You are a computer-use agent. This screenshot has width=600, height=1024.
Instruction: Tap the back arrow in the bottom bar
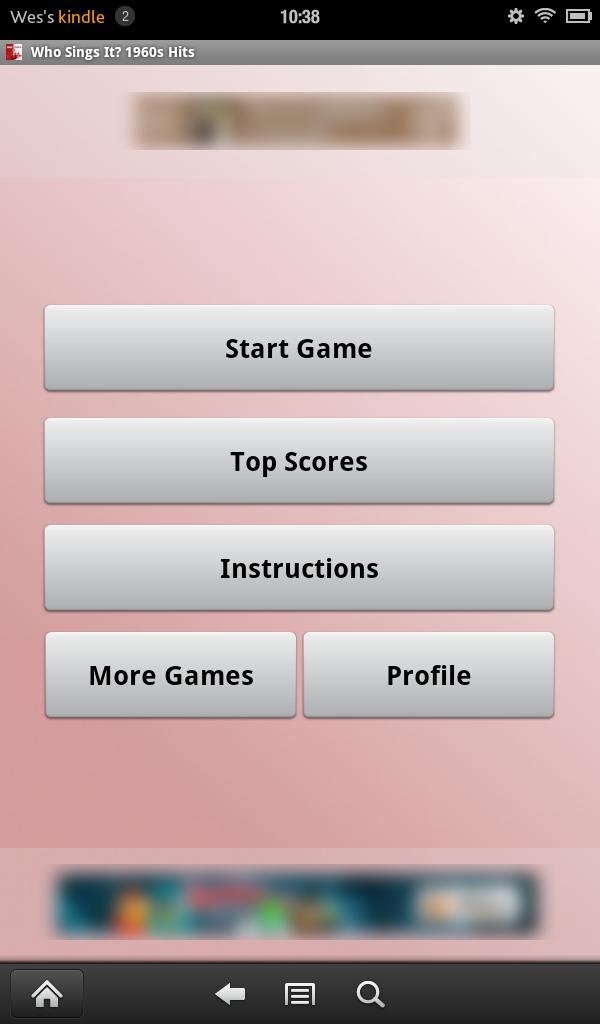click(230, 994)
